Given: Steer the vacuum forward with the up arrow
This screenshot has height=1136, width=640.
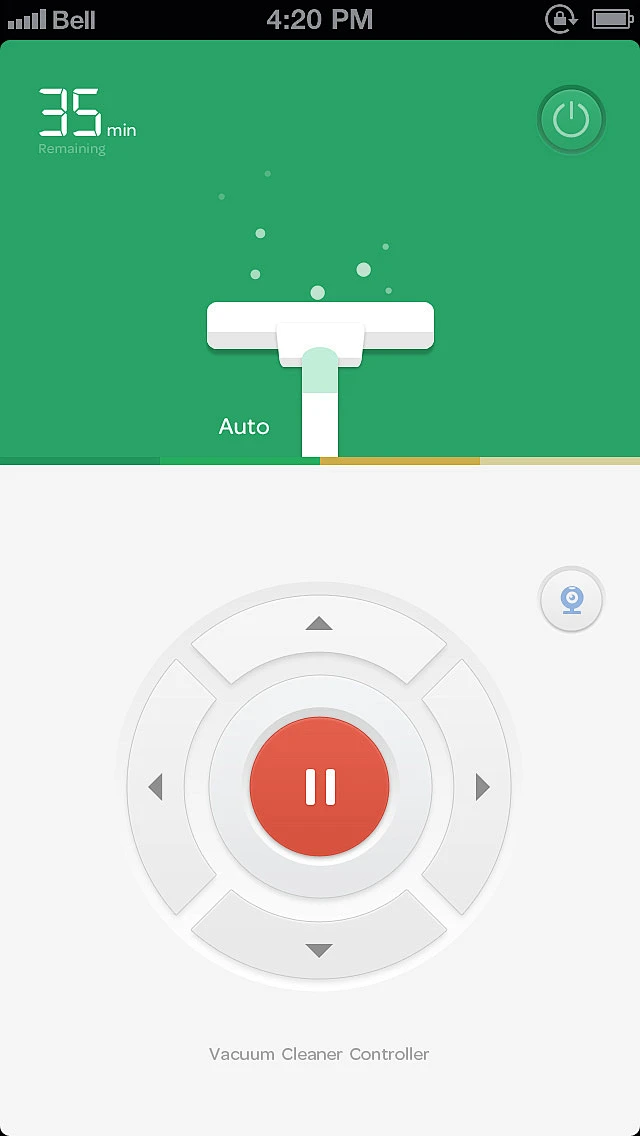Looking at the screenshot, I should [319, 628].
